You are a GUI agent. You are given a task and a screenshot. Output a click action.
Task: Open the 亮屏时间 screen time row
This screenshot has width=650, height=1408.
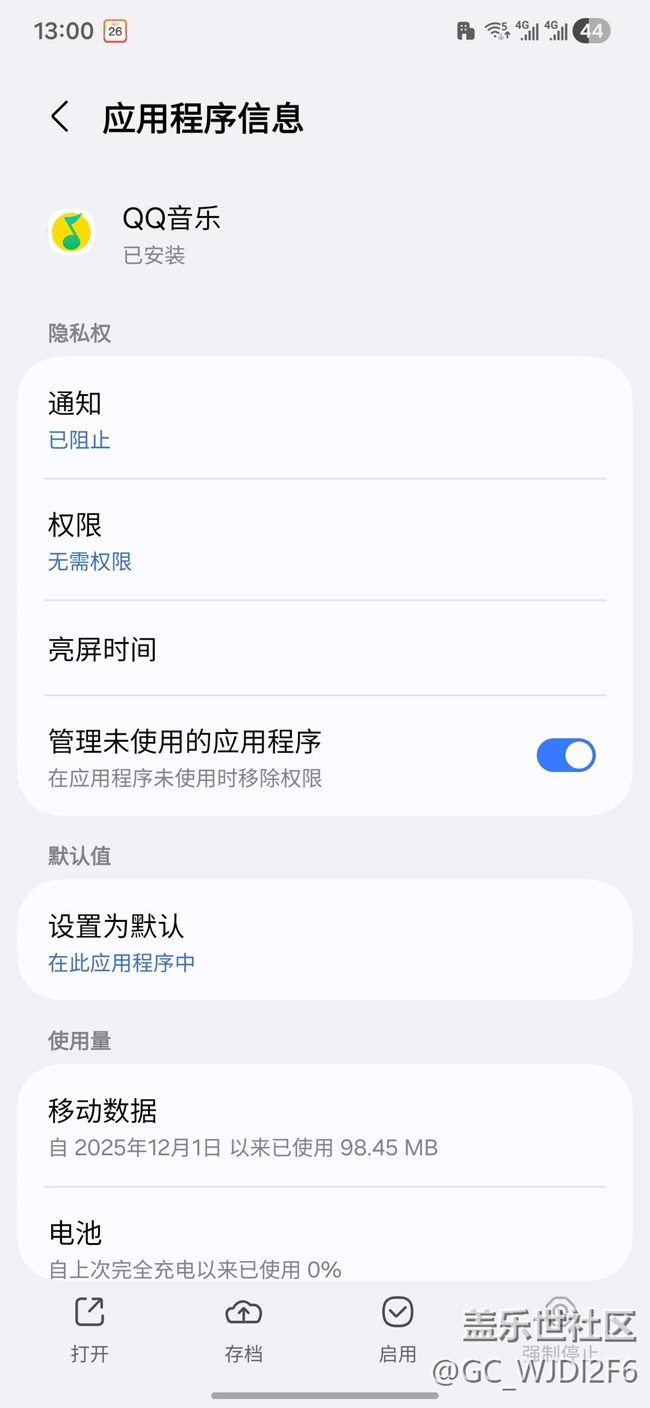[x=324, y=649]
